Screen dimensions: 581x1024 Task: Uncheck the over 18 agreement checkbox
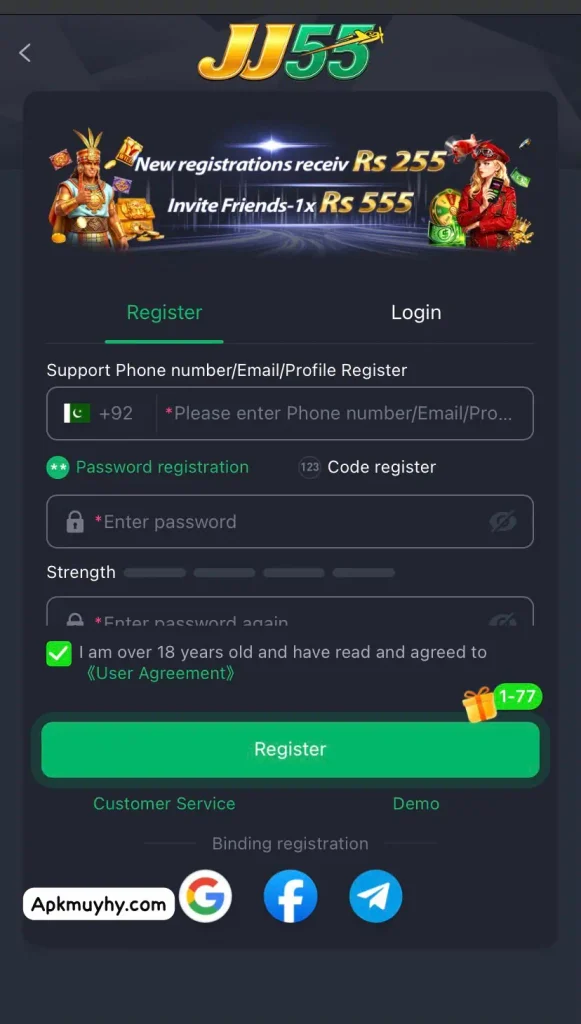point(59,654)
